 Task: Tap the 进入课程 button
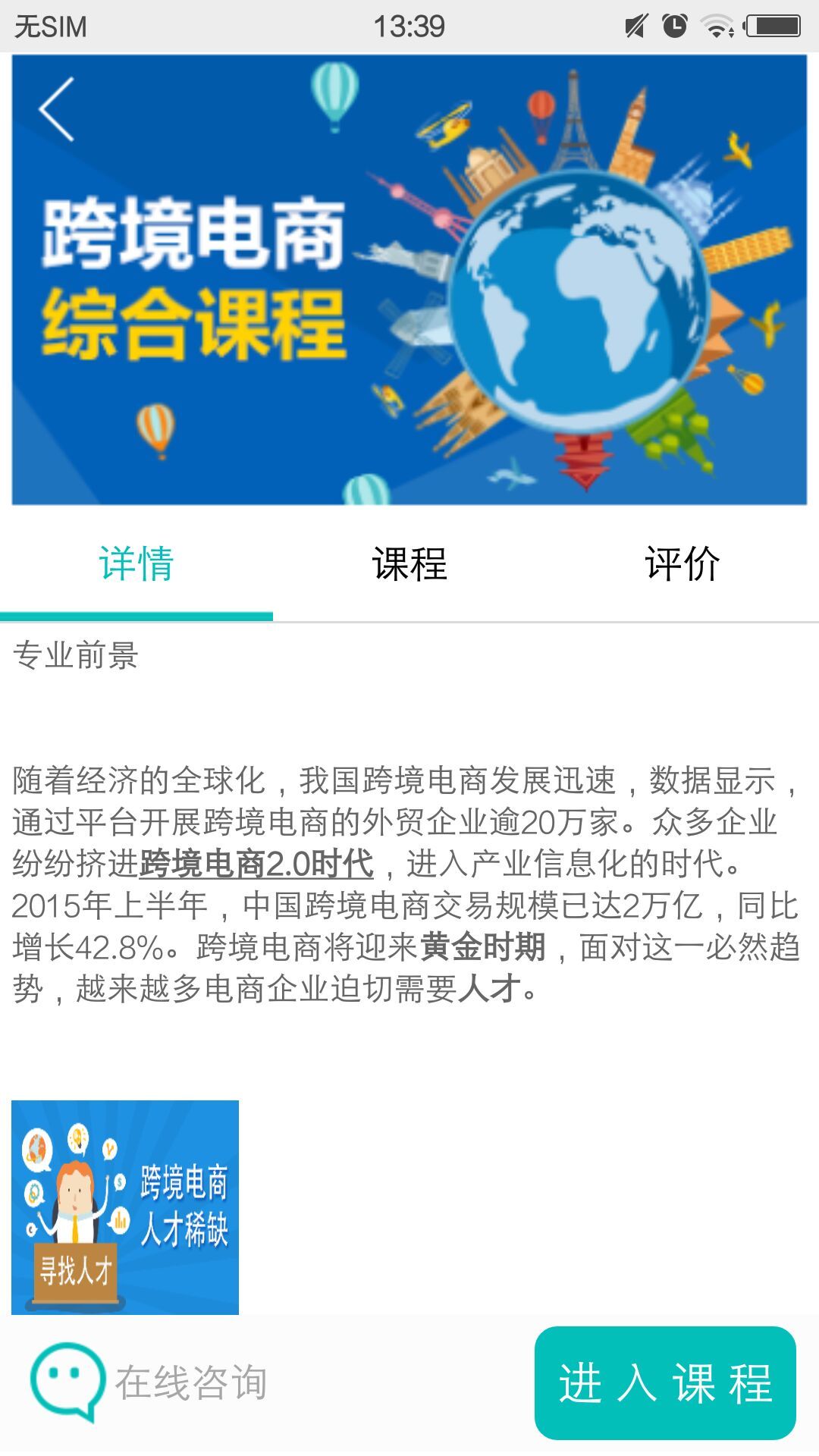pos(665,1383)
